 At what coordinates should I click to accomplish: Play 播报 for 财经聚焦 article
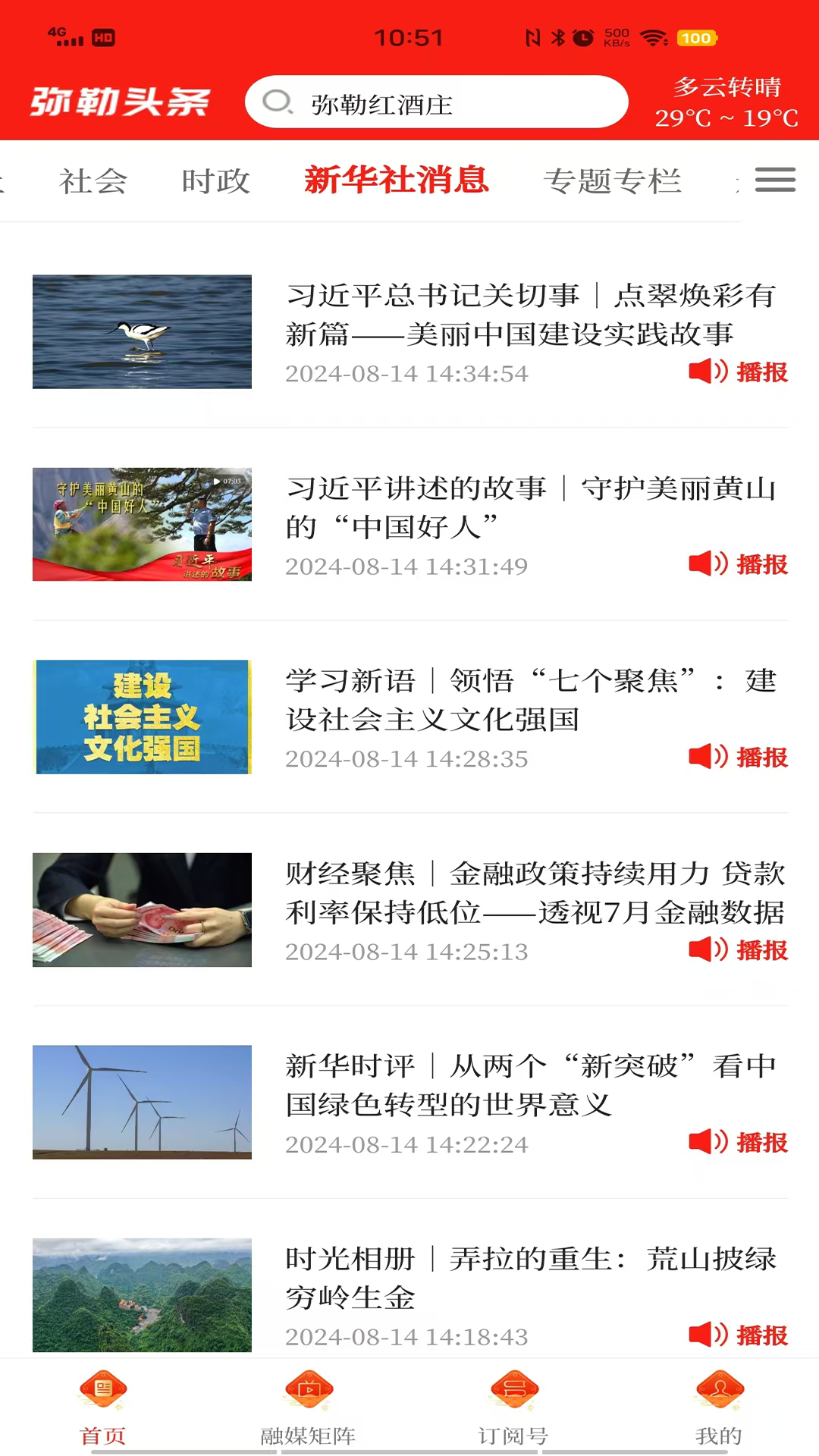pos(738,950)
